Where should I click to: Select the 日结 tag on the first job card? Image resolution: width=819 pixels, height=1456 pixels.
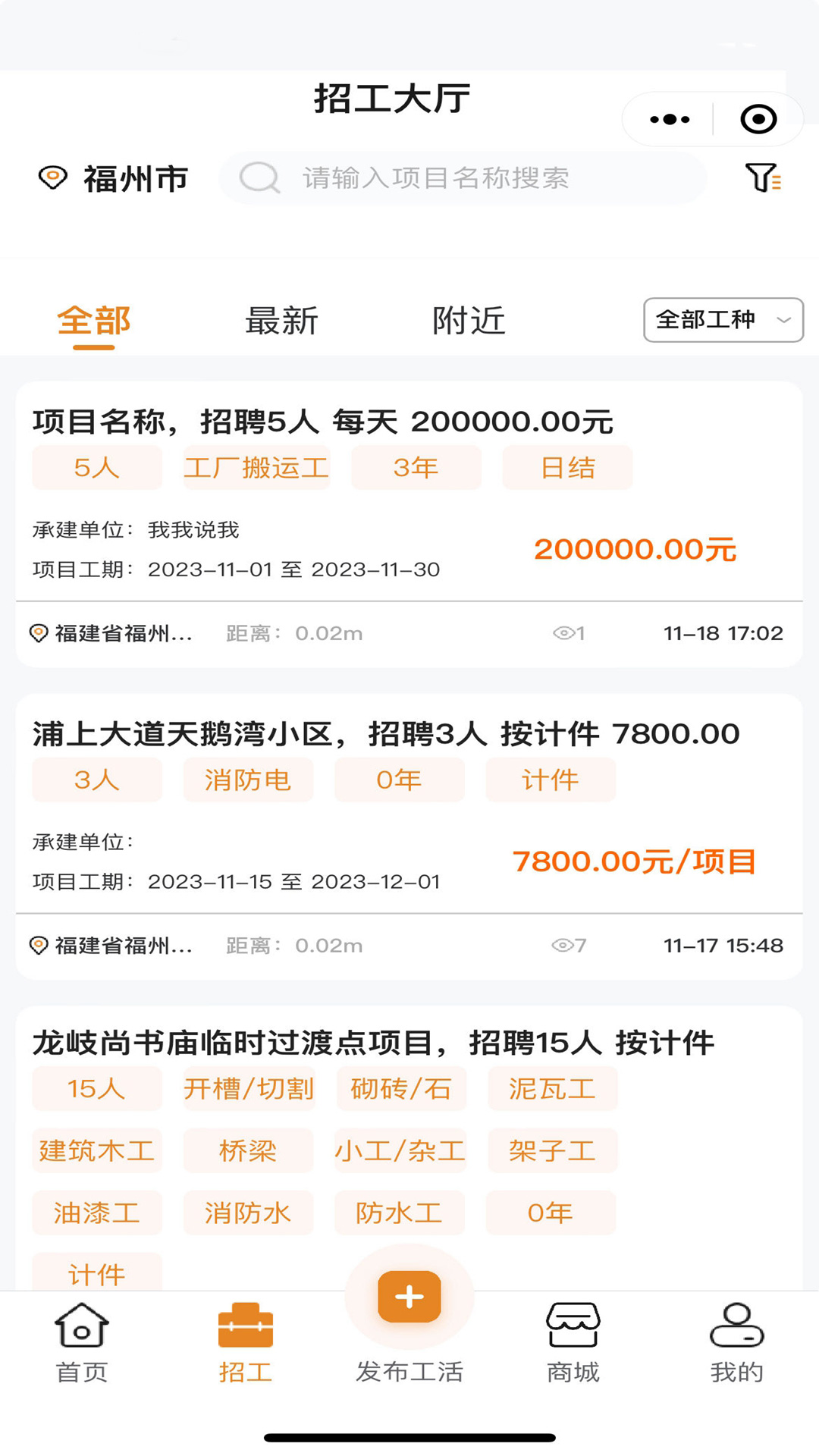[x=566, y=468]
